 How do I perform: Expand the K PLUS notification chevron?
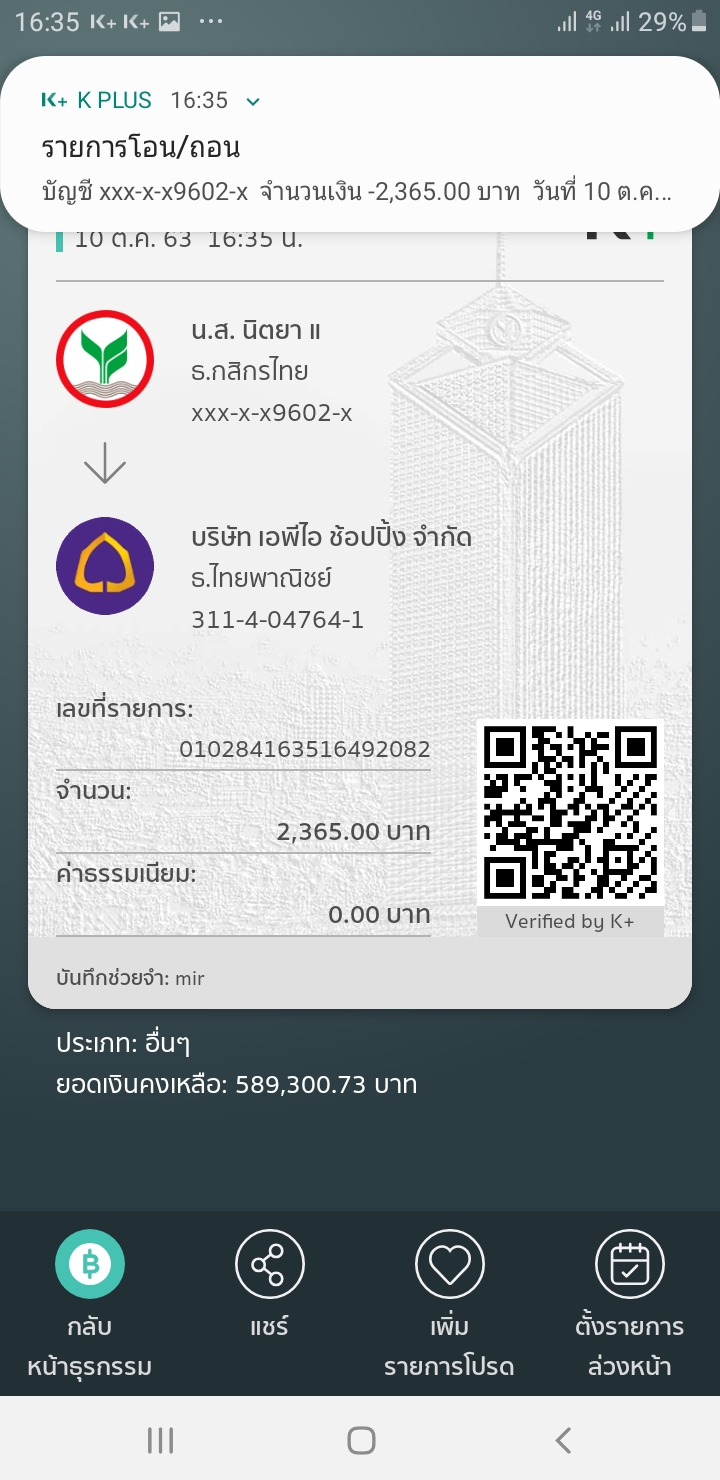pos(253,101)
